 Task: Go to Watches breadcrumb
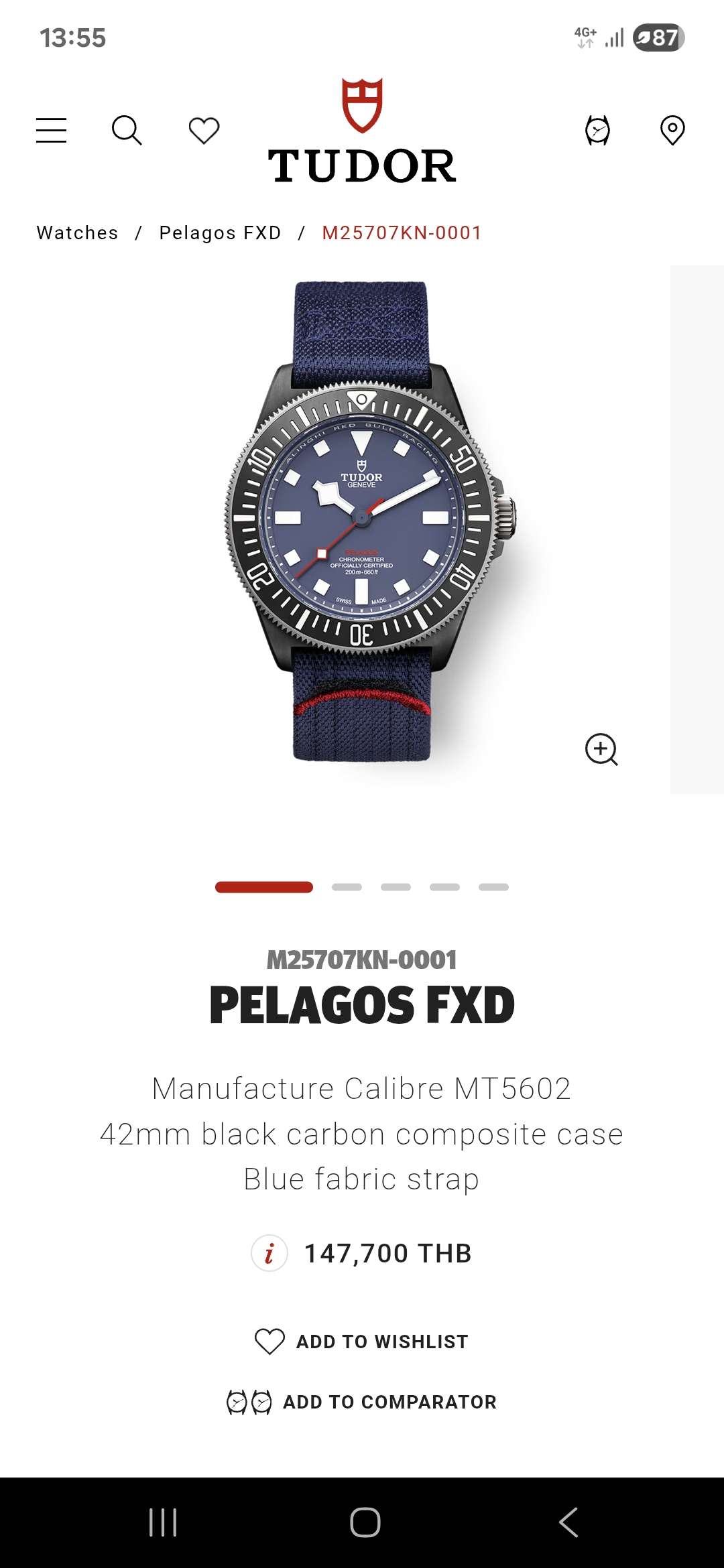click(x=78, y=233)
